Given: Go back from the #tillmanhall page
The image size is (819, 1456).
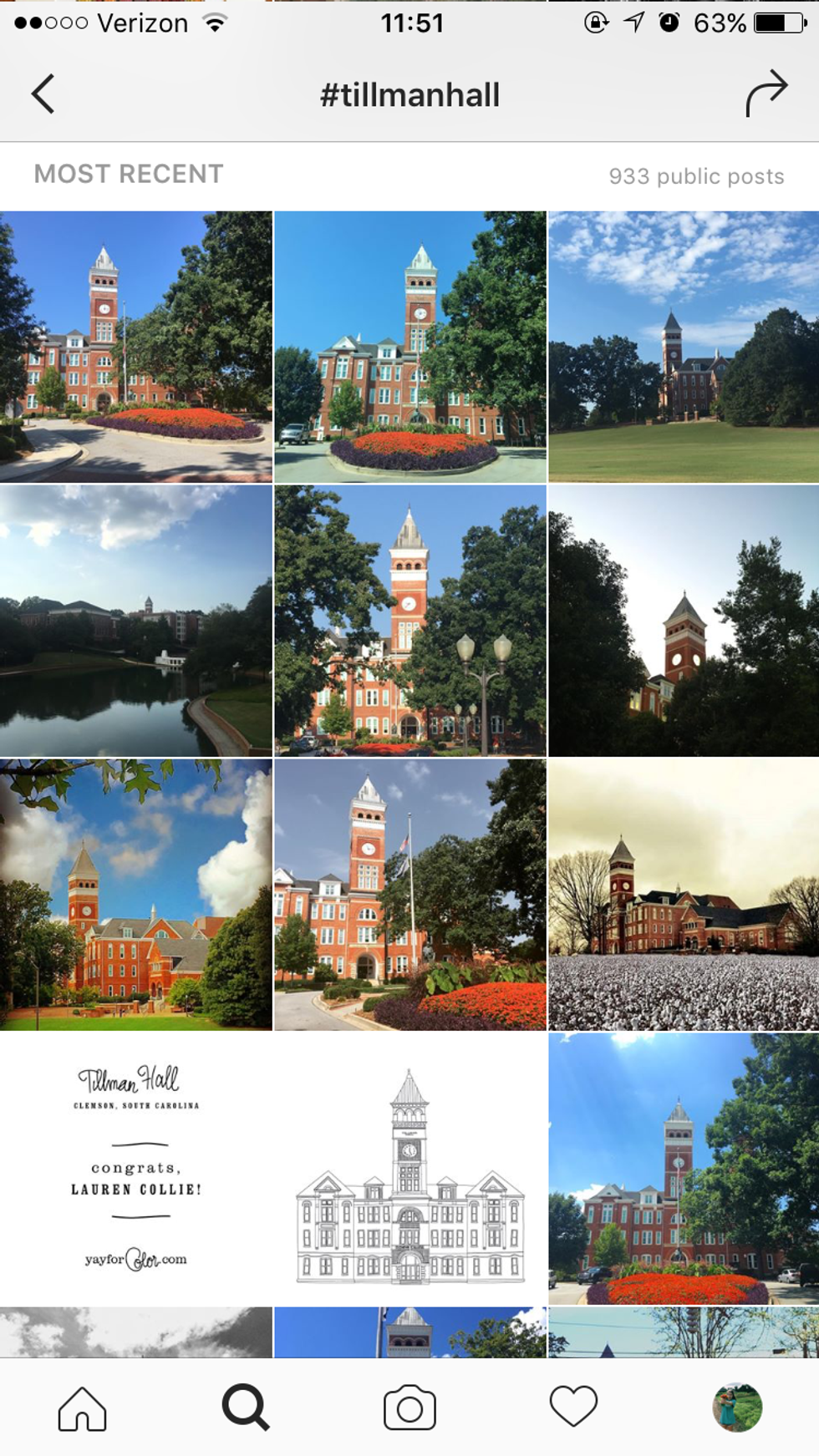Looking at the screenshot, I should 43,94.
